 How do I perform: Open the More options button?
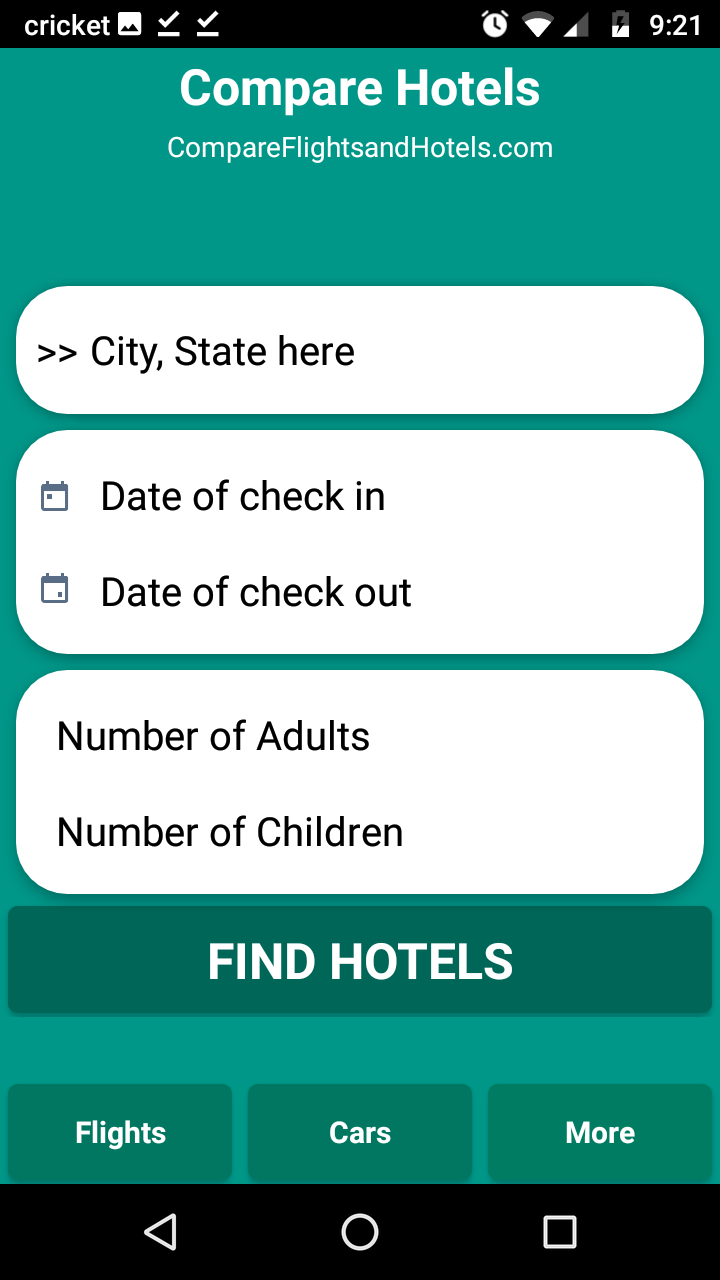[600, 1133]
